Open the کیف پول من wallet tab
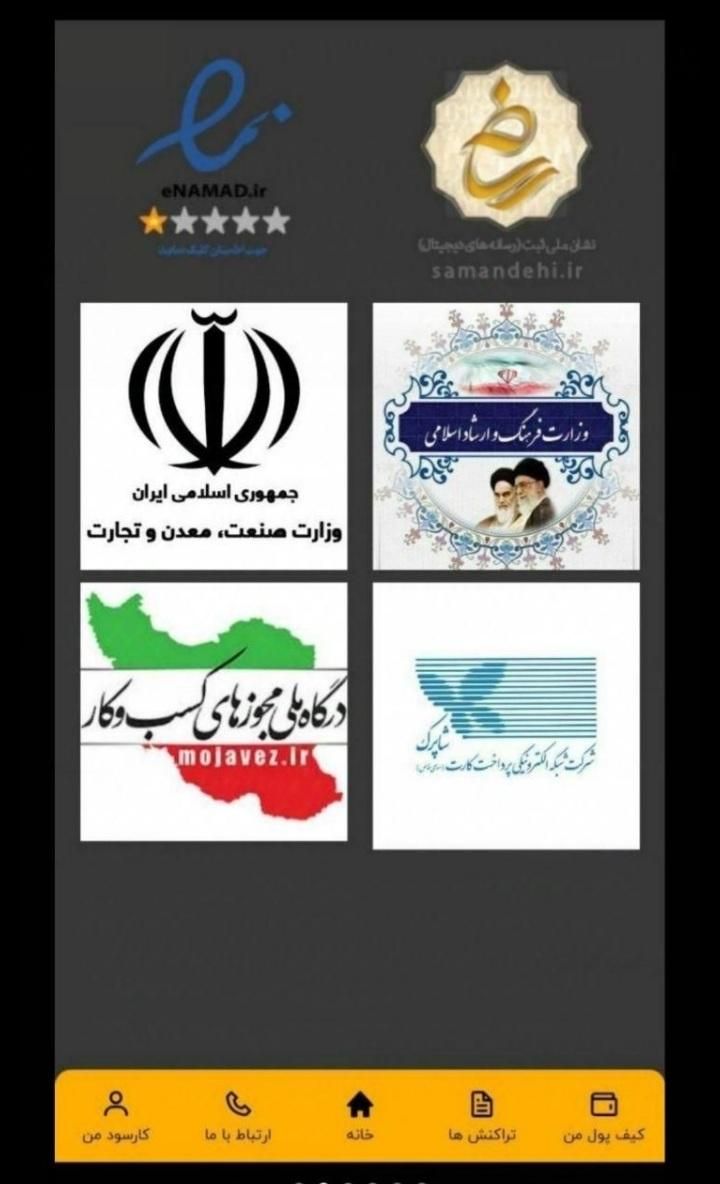Viewport: 720px width, 1184px height. pyautogui.click(x=604, y=1116)
